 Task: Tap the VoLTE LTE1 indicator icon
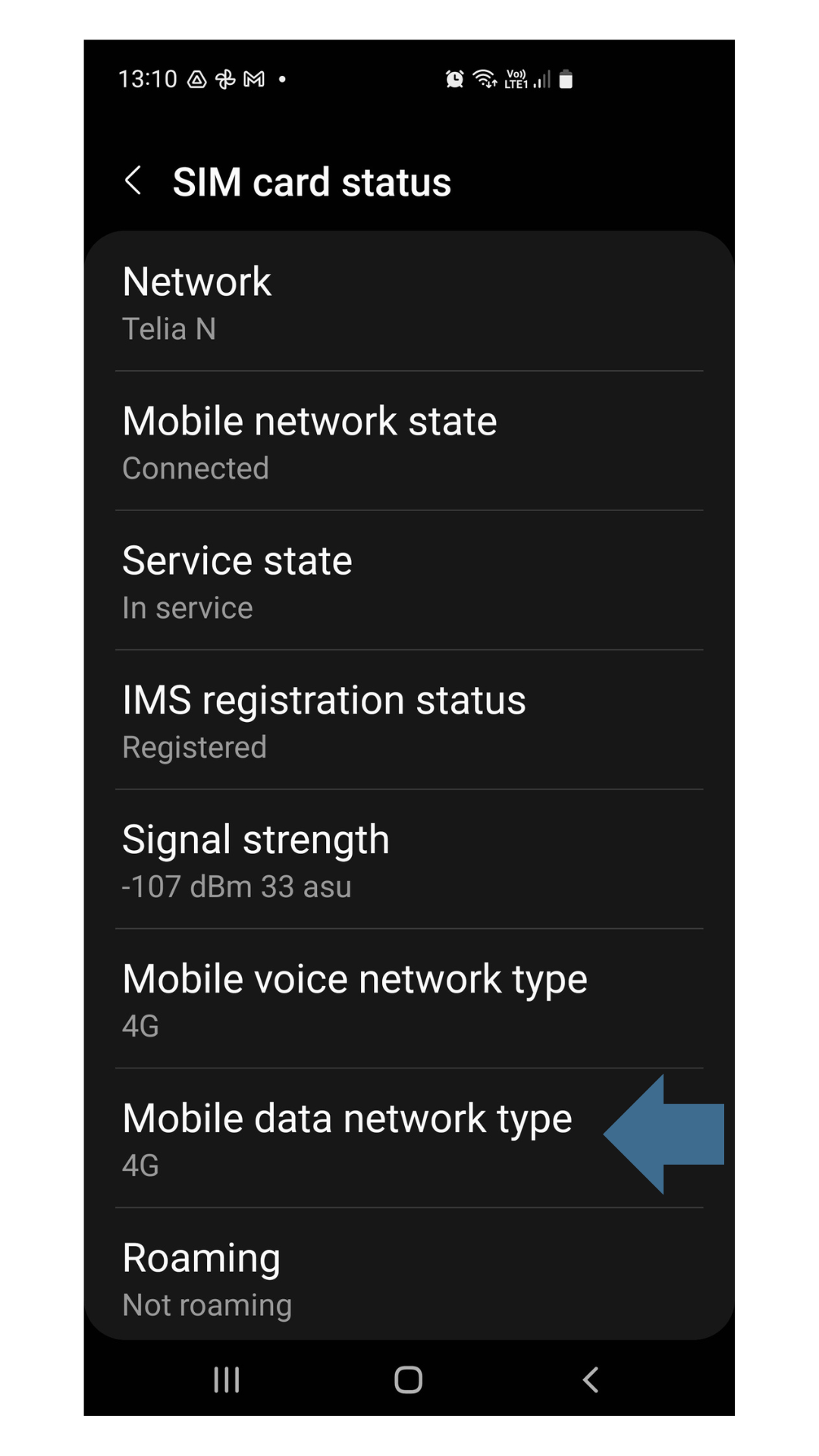(x=516, y=79)
